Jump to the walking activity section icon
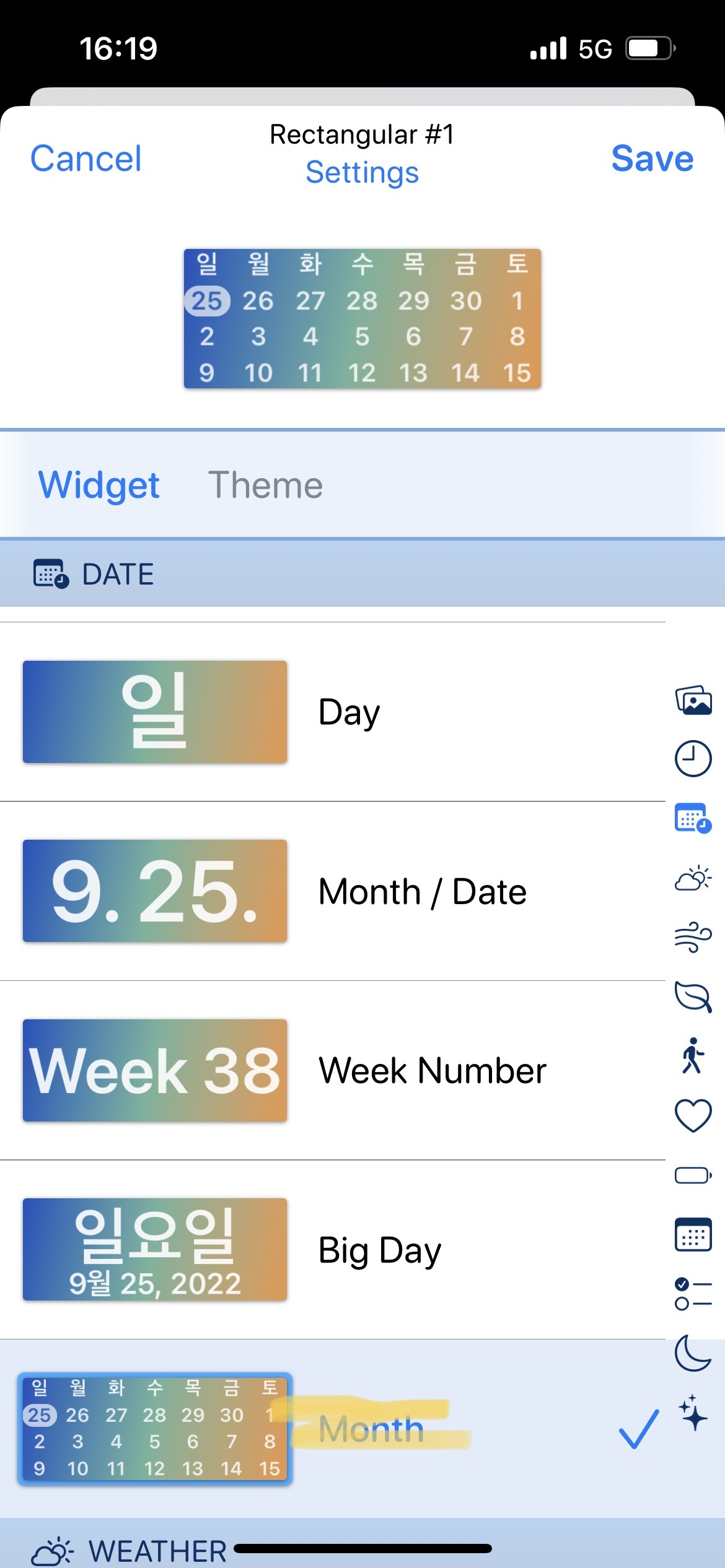 693,1055
